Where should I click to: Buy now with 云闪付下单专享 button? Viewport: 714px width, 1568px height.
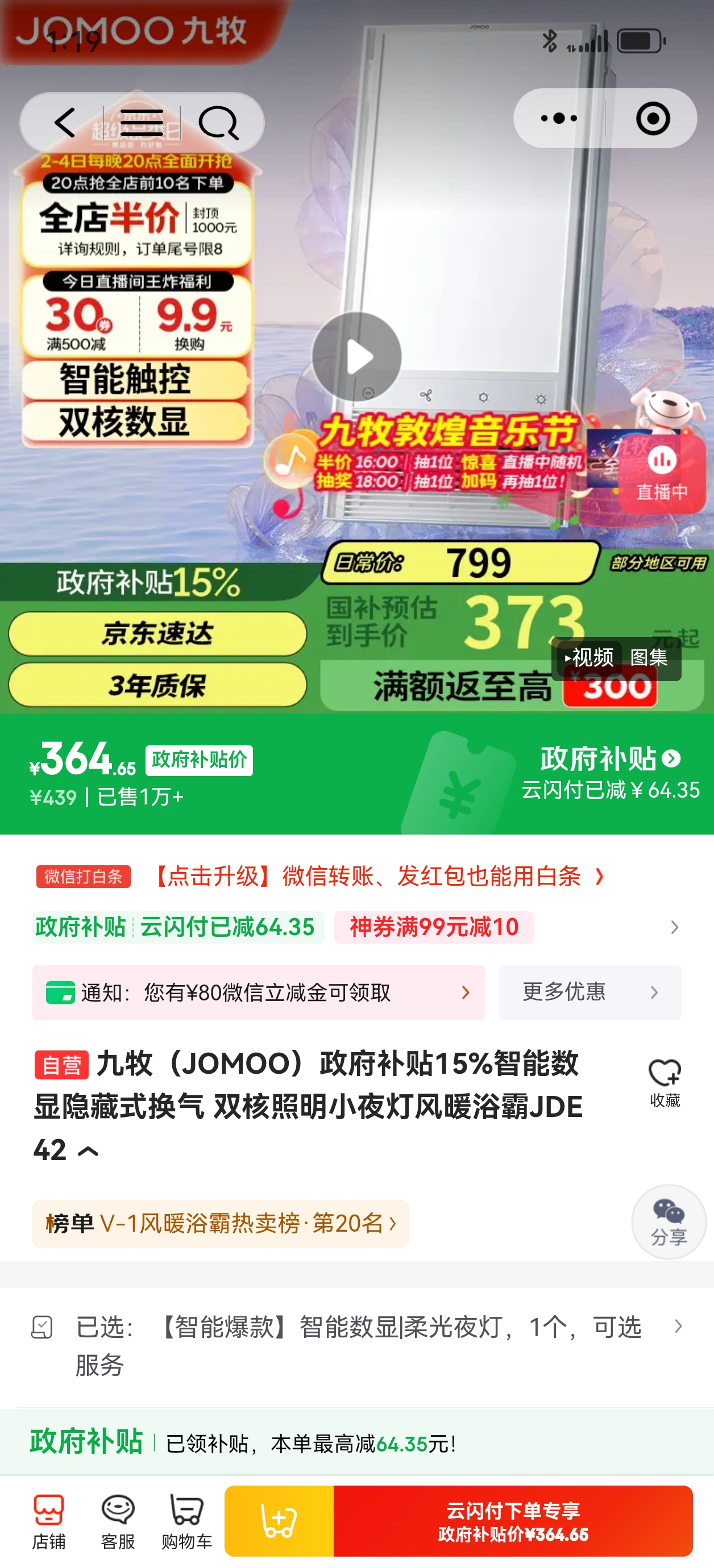point(512,1521)
